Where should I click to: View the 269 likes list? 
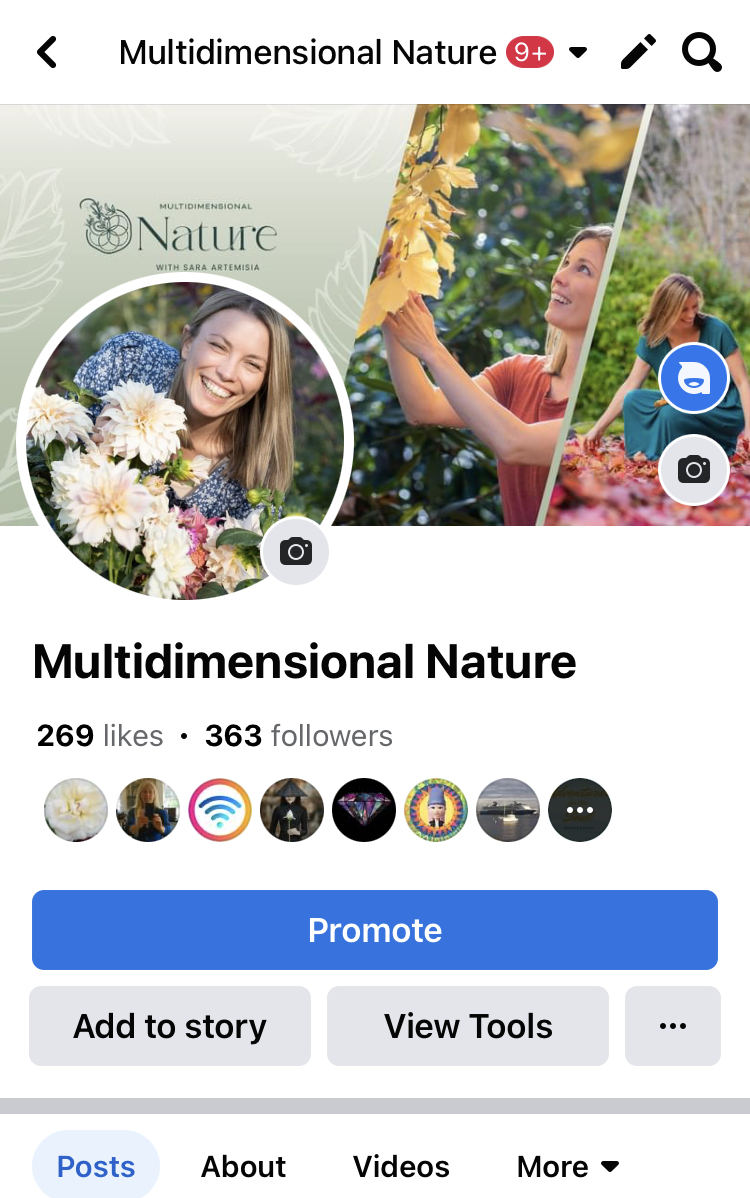click(x=100, y=736)
